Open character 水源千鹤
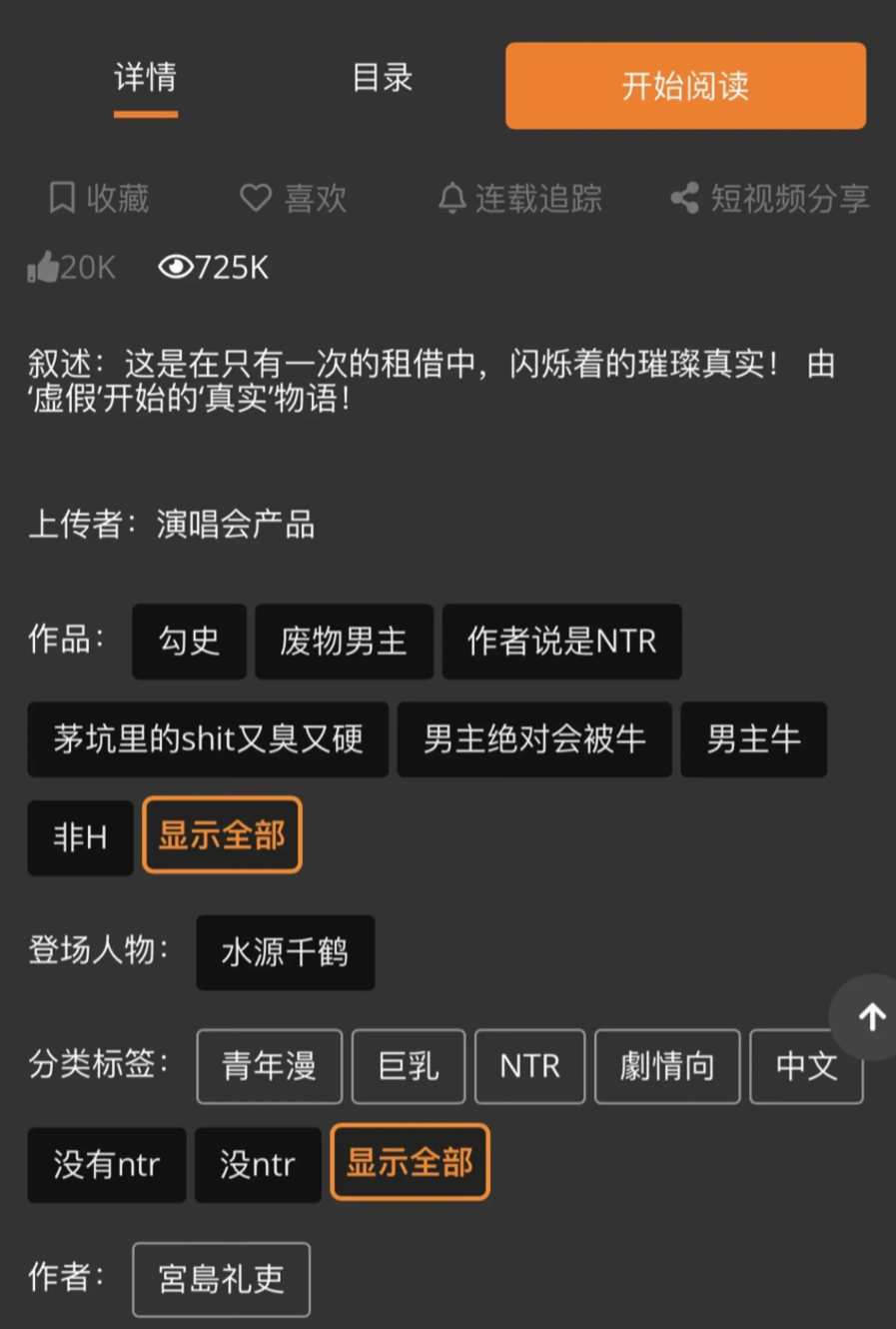 (285, 952)
